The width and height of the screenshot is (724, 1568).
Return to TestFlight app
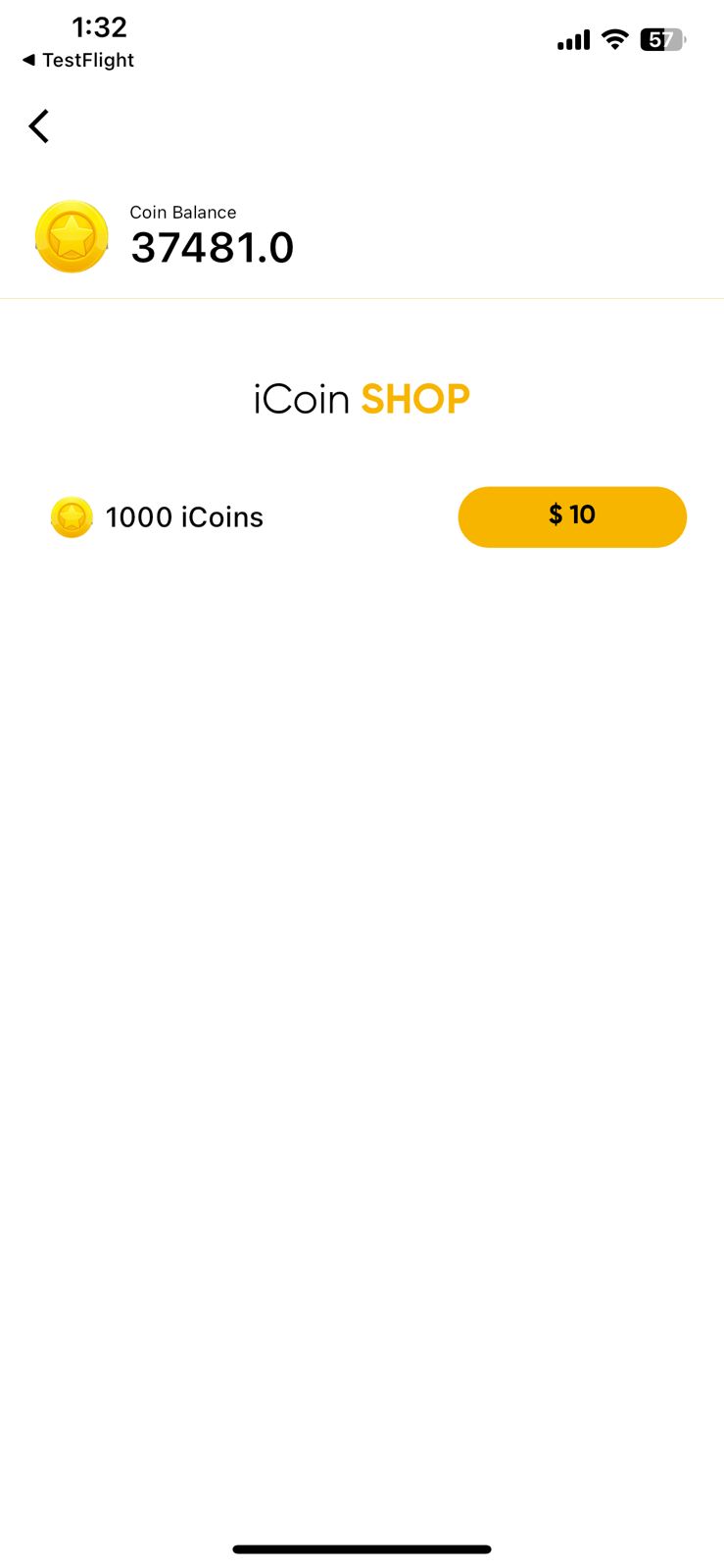(78, 61)
